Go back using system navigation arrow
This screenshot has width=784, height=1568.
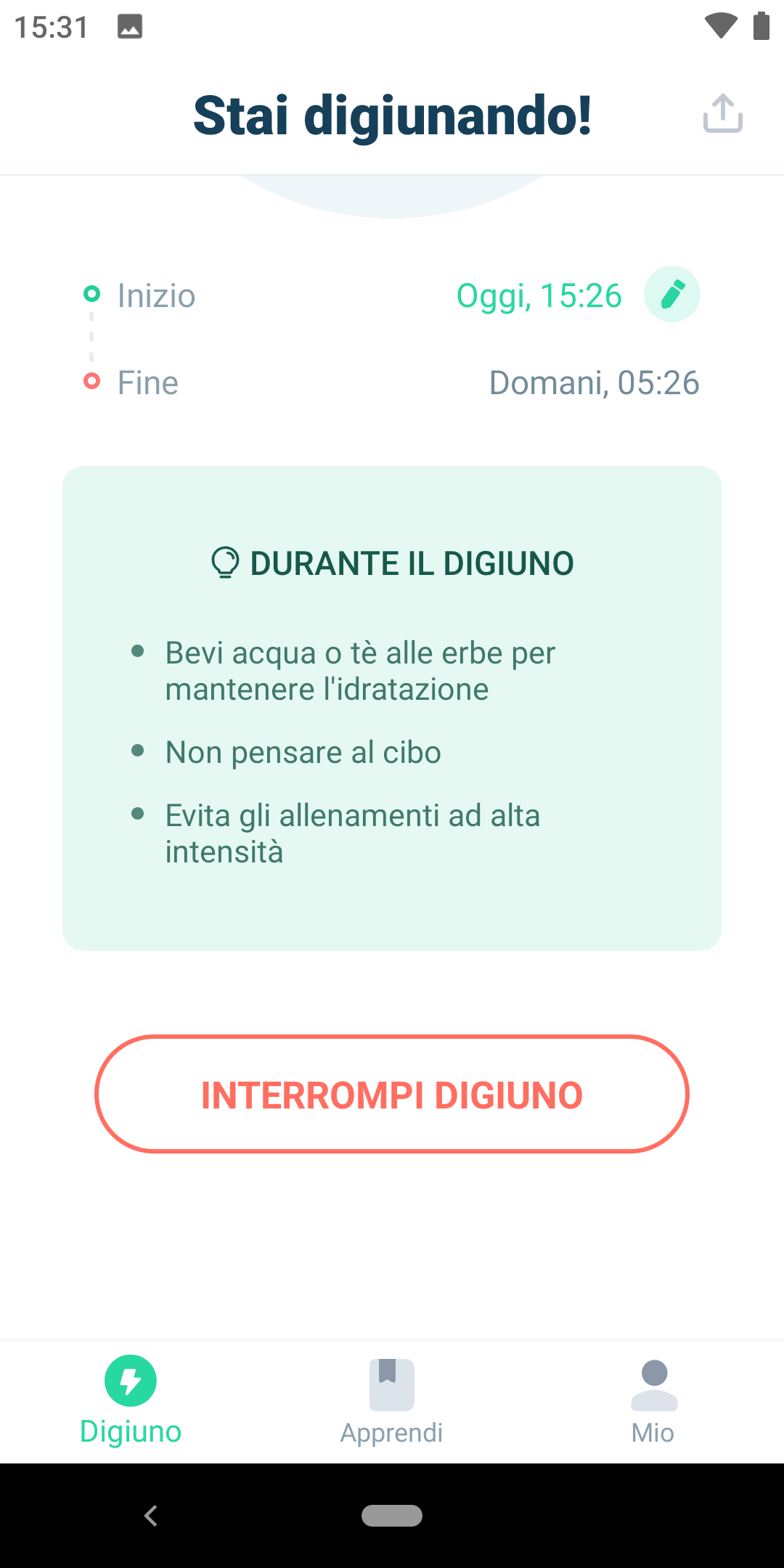151,1516
